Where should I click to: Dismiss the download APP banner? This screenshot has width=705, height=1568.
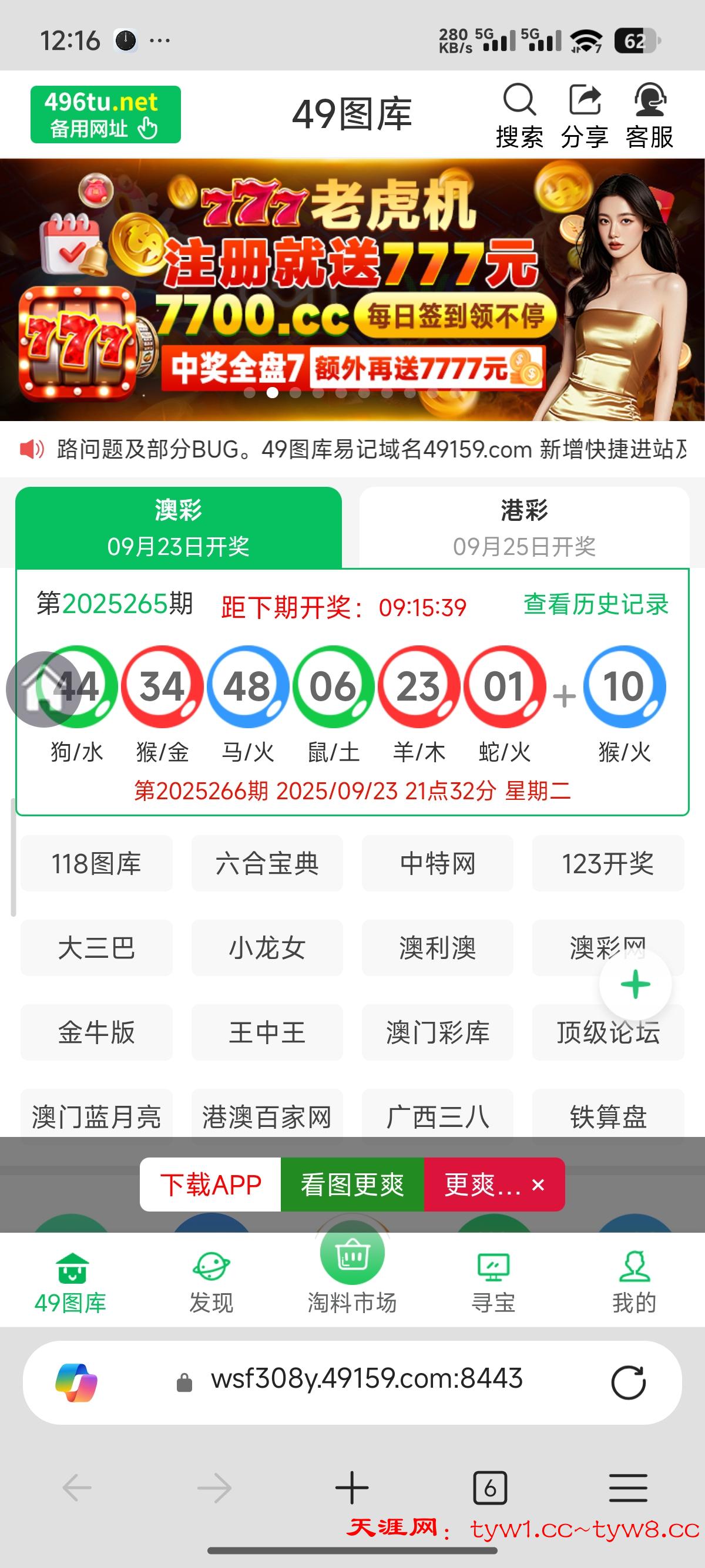pyautogui.click(x=538, y=1185)
